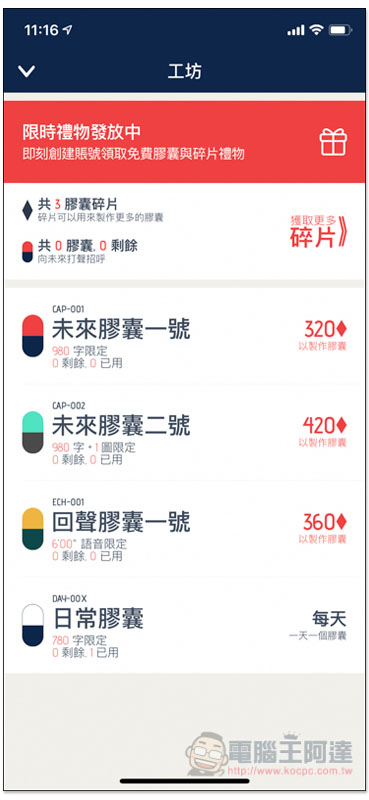Tap 獲取更多碎片 to get more fragments

[318, 231]
